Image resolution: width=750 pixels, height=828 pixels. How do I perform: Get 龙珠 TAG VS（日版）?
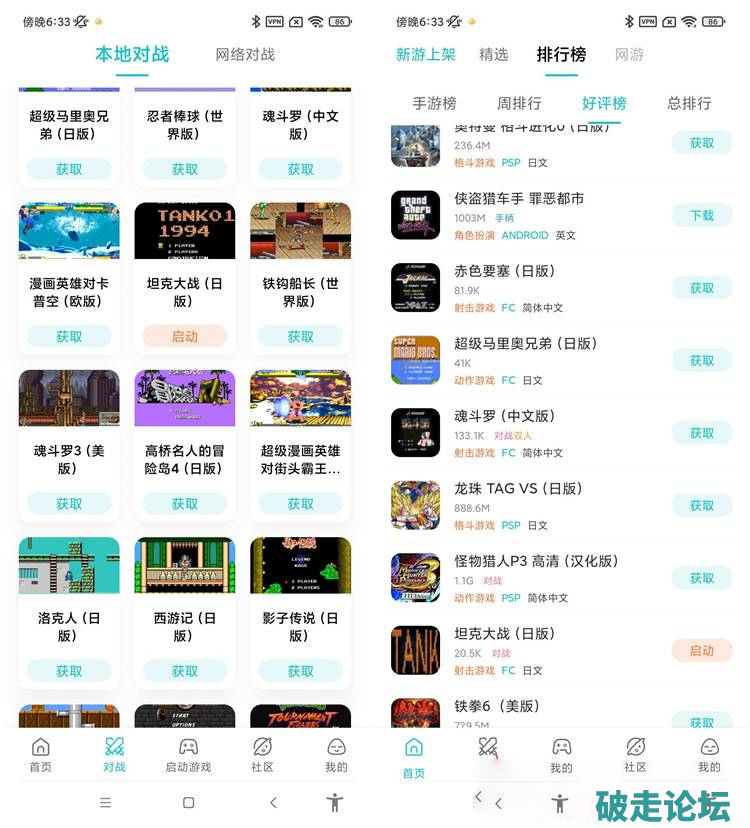(x=702, y=505)
